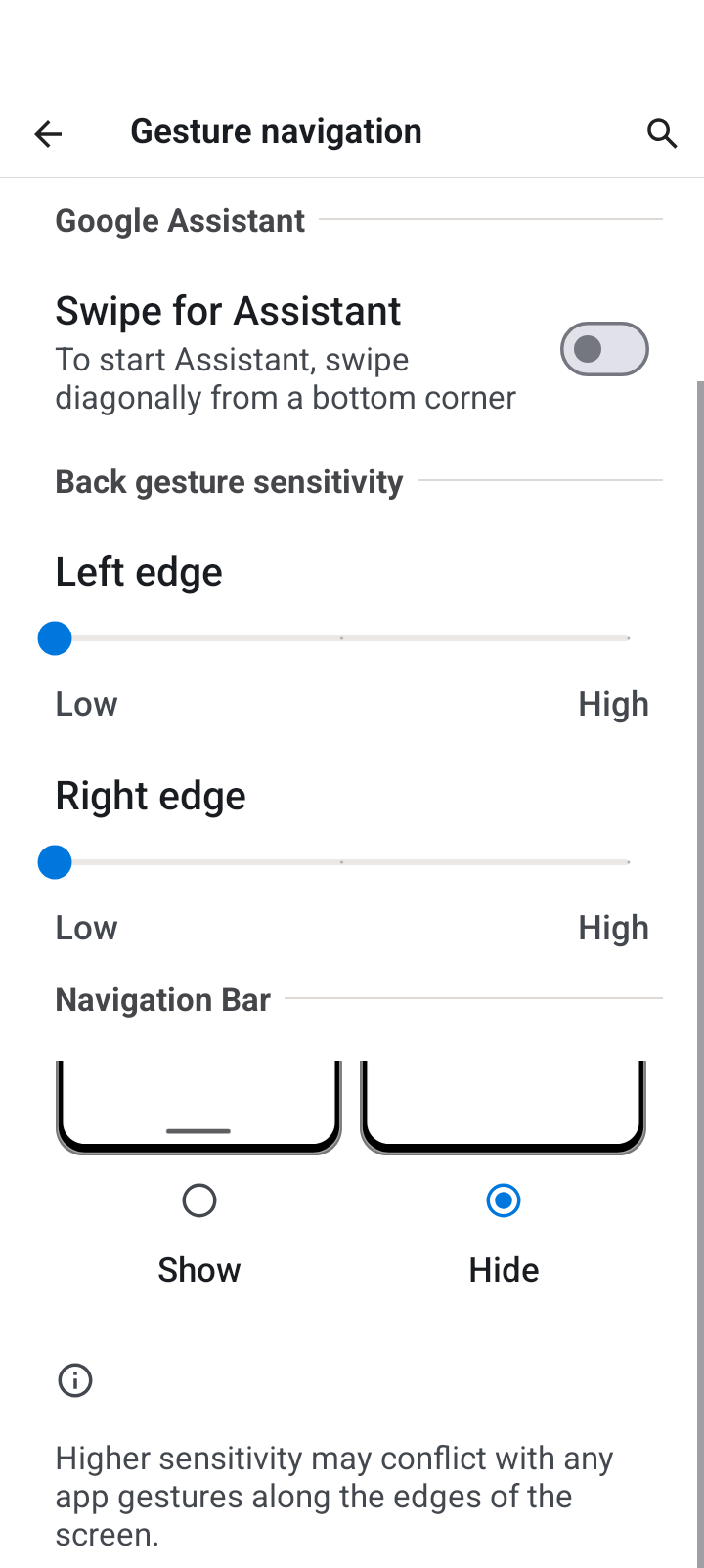Enable Swipe for Assistant

click(604, 349)
